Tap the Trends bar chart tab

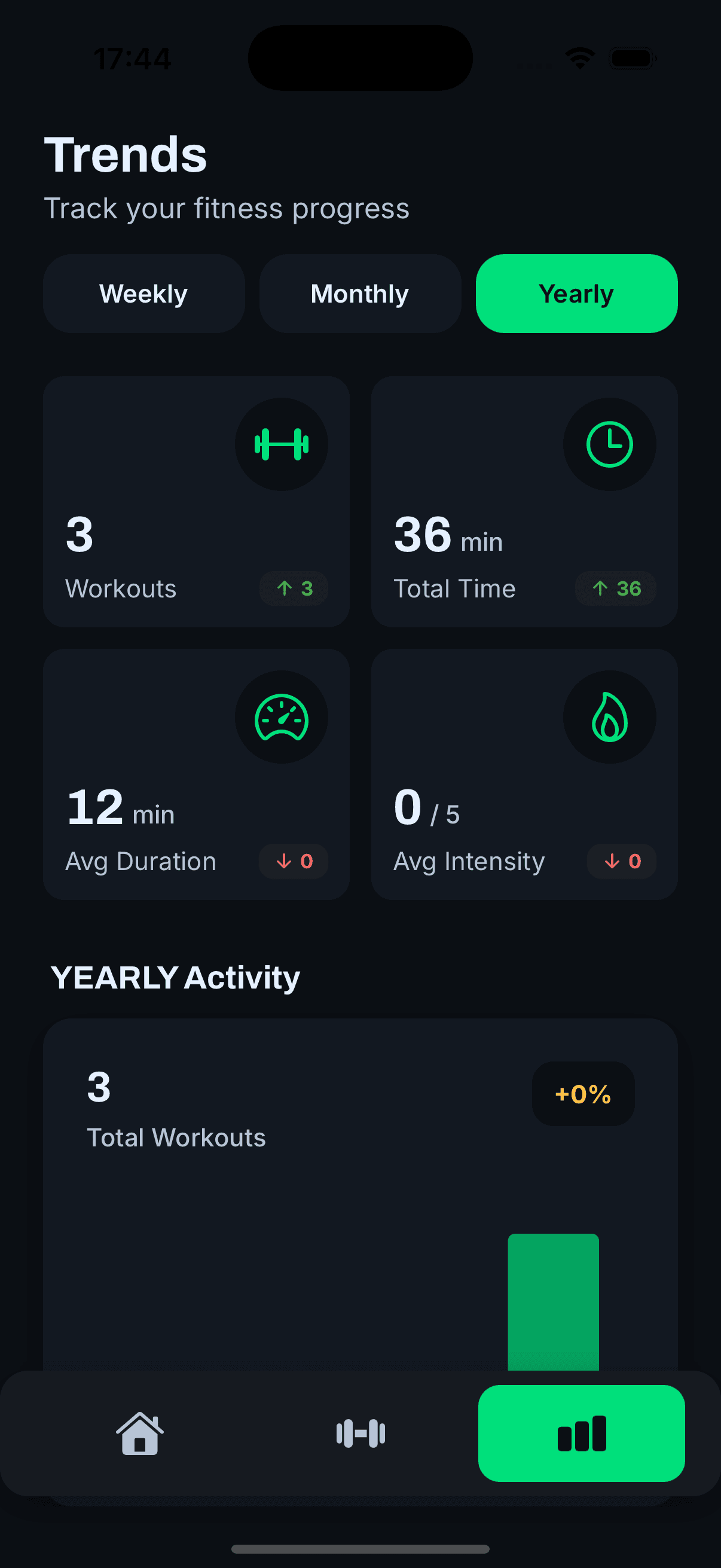point(581,1433)
